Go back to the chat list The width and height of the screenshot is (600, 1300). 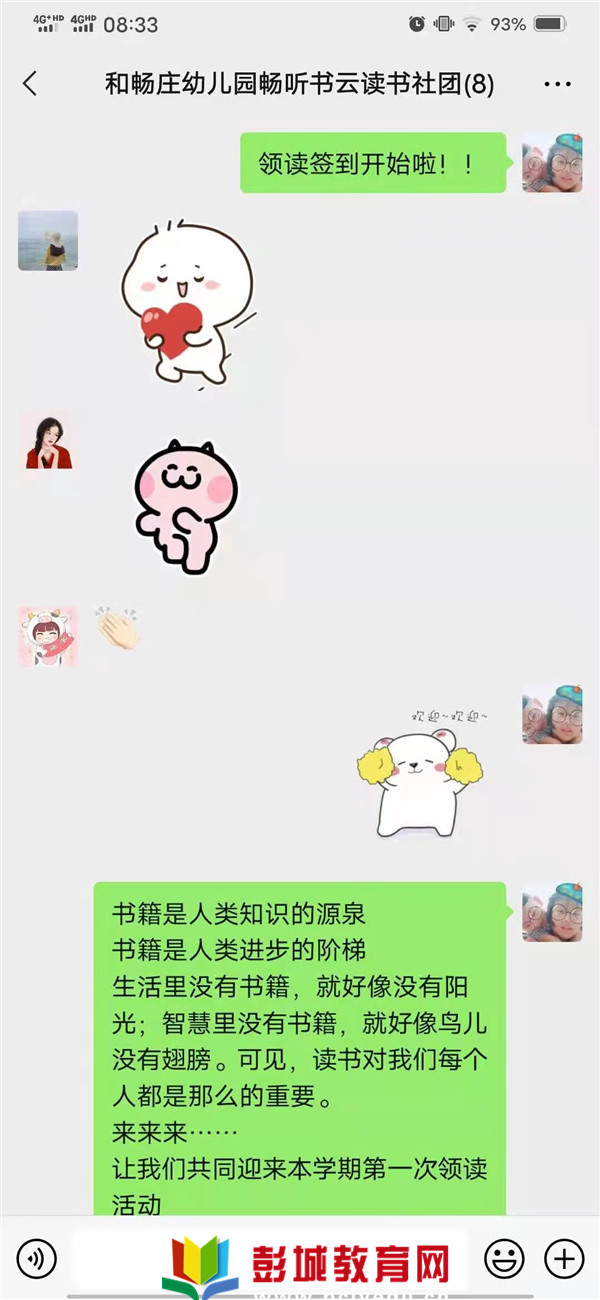click(x=30, y=84)
